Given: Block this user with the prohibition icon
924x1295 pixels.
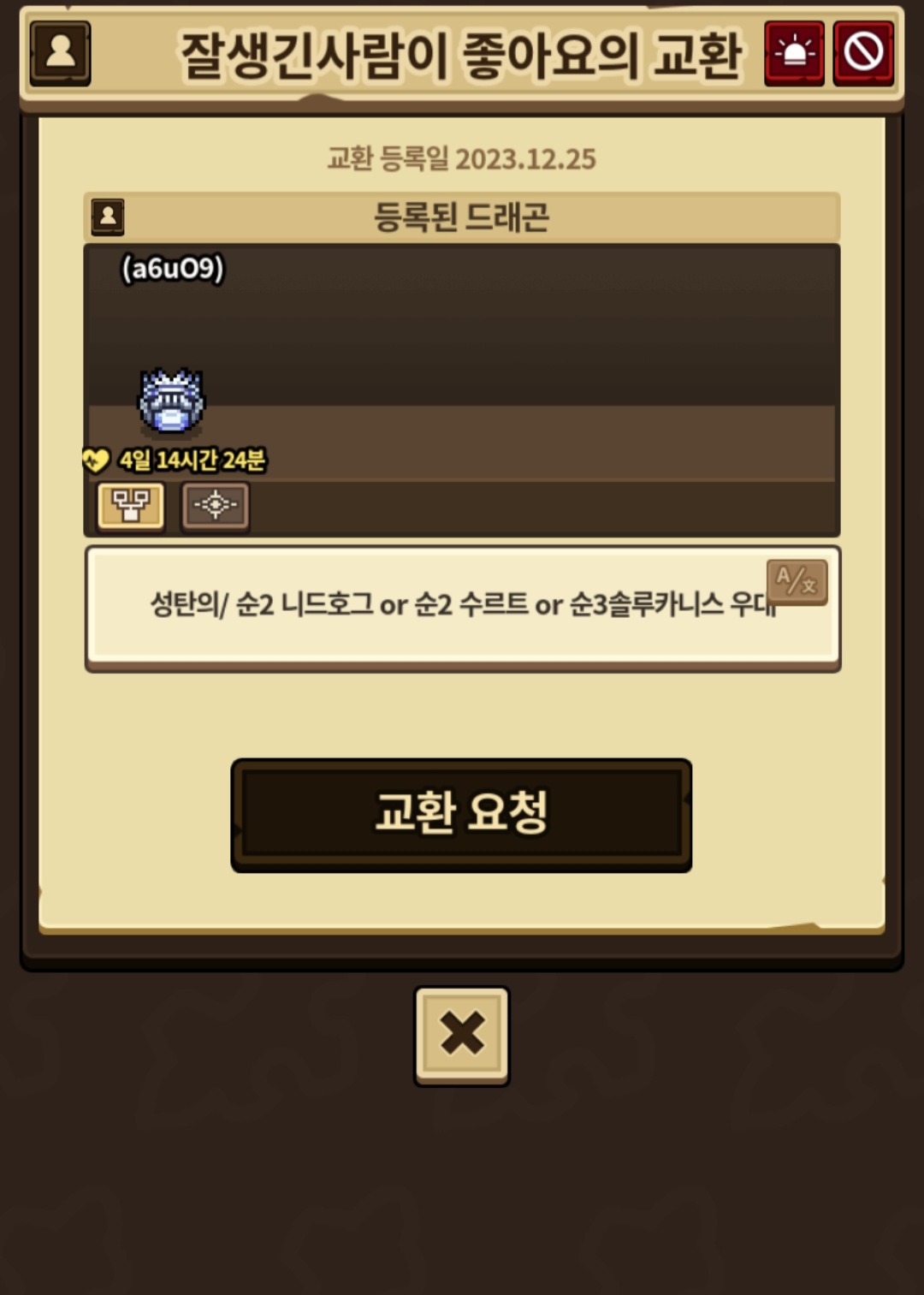Looking at the screenshot, I should point(863,53).
